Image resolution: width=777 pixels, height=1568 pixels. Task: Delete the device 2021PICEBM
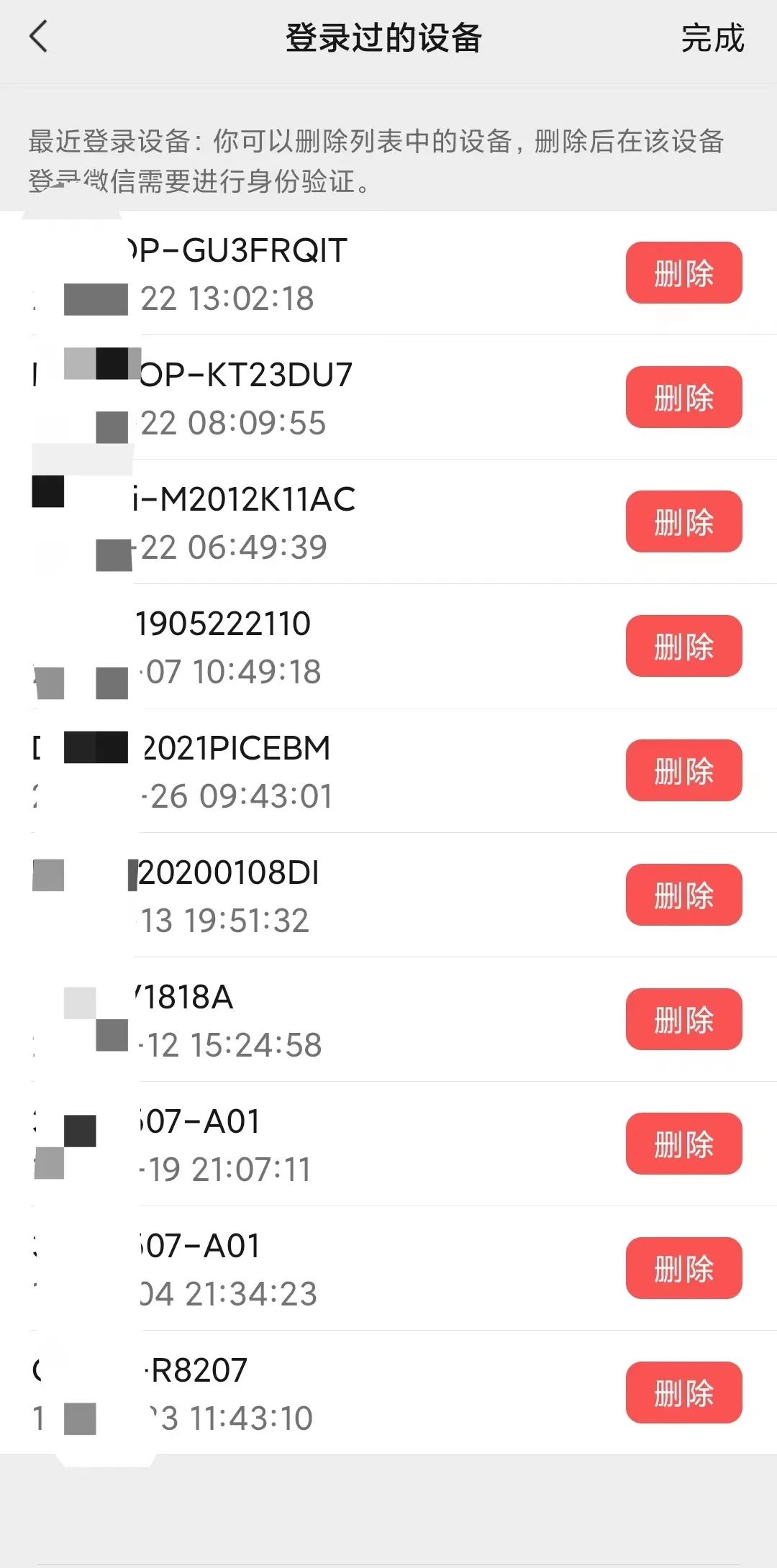tap(683, 770)
